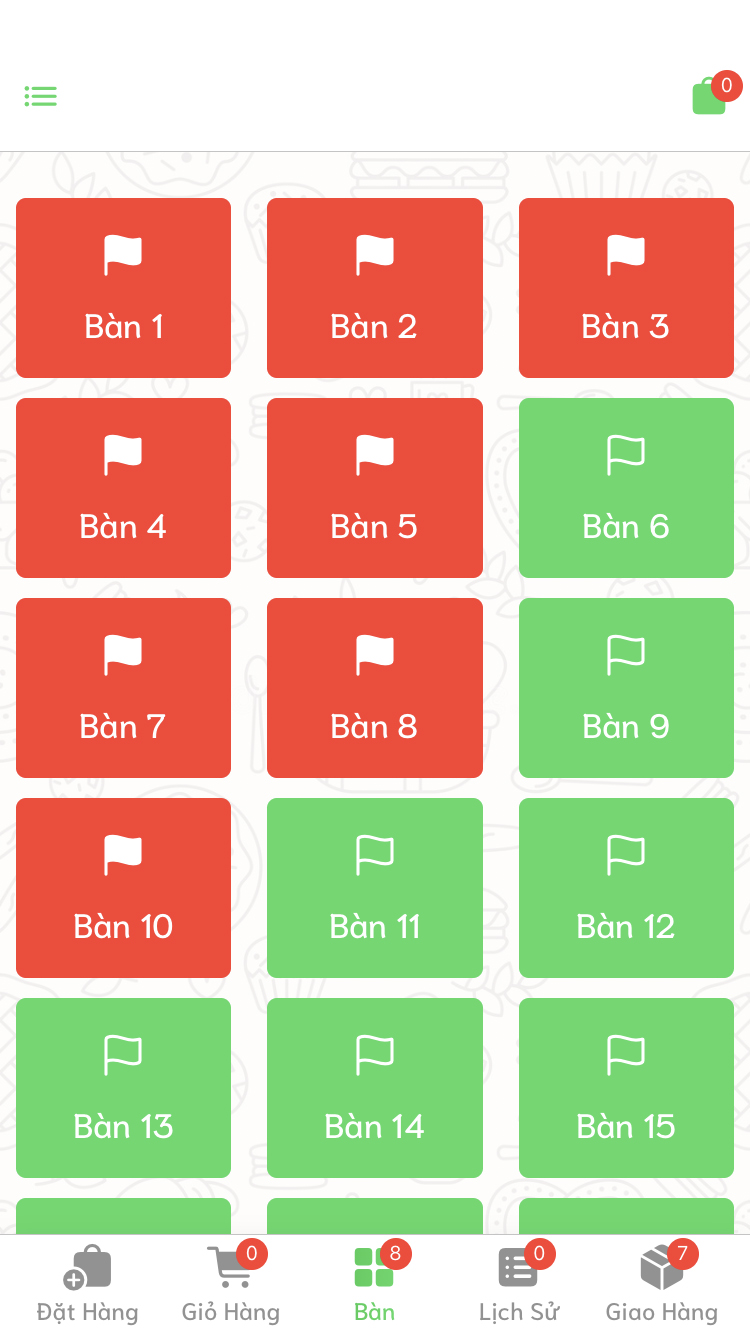Viewport: 750px width, 1334px height.
Task: Choose table Bàn 11
Action: coord(374,888)
